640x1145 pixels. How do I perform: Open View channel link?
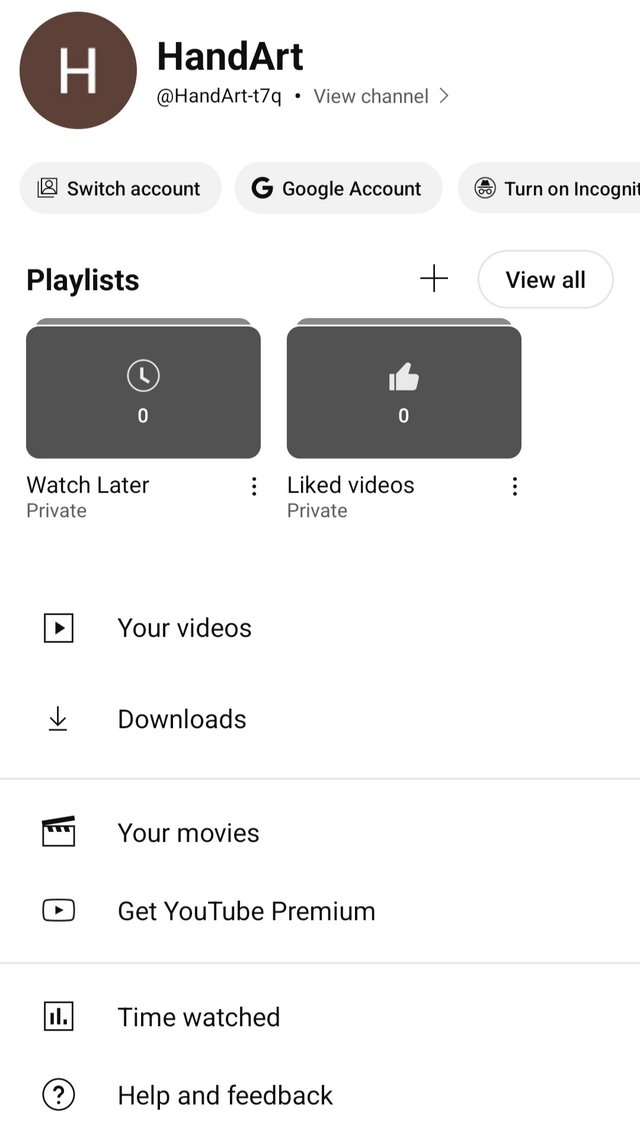pyautogui.click(x=380, y=97)
